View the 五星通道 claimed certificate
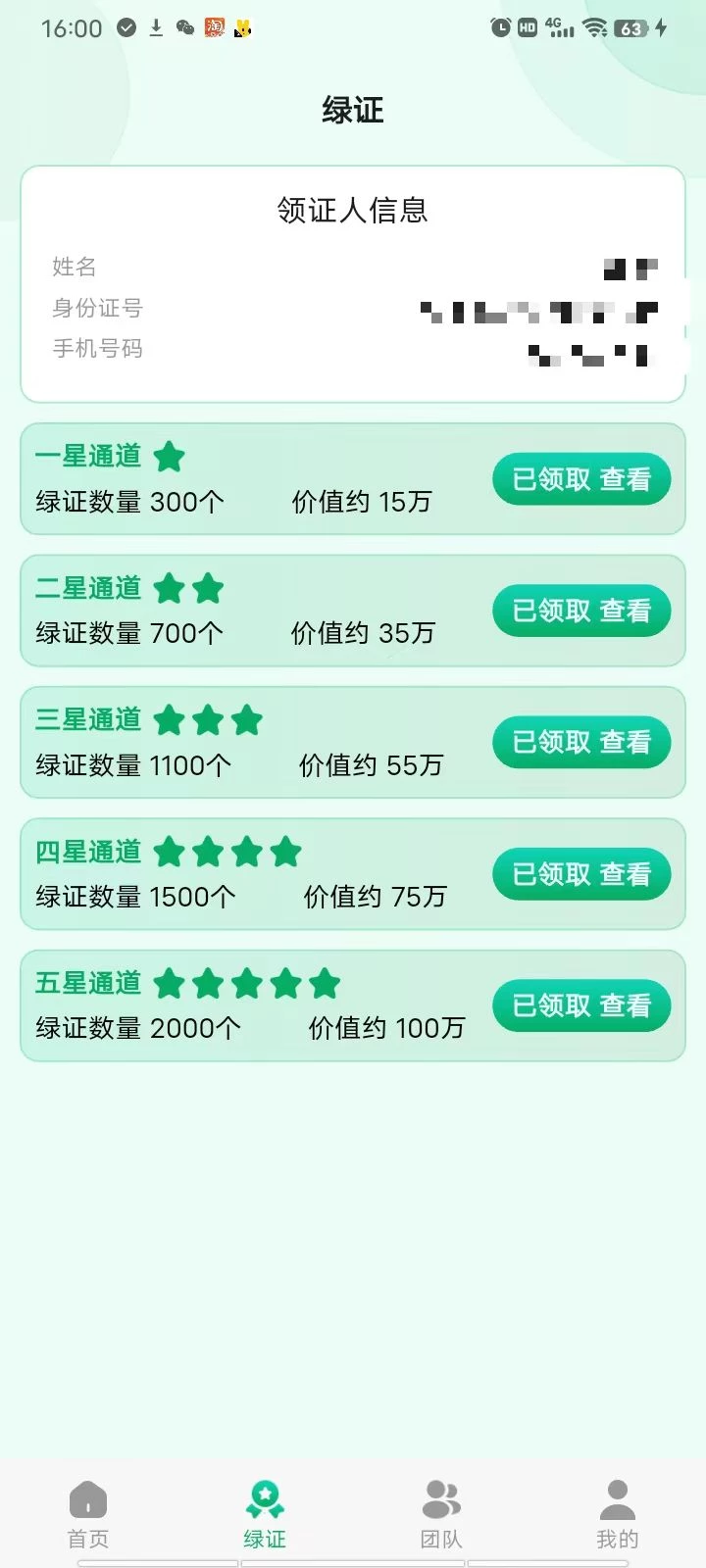 [581, 1005]
